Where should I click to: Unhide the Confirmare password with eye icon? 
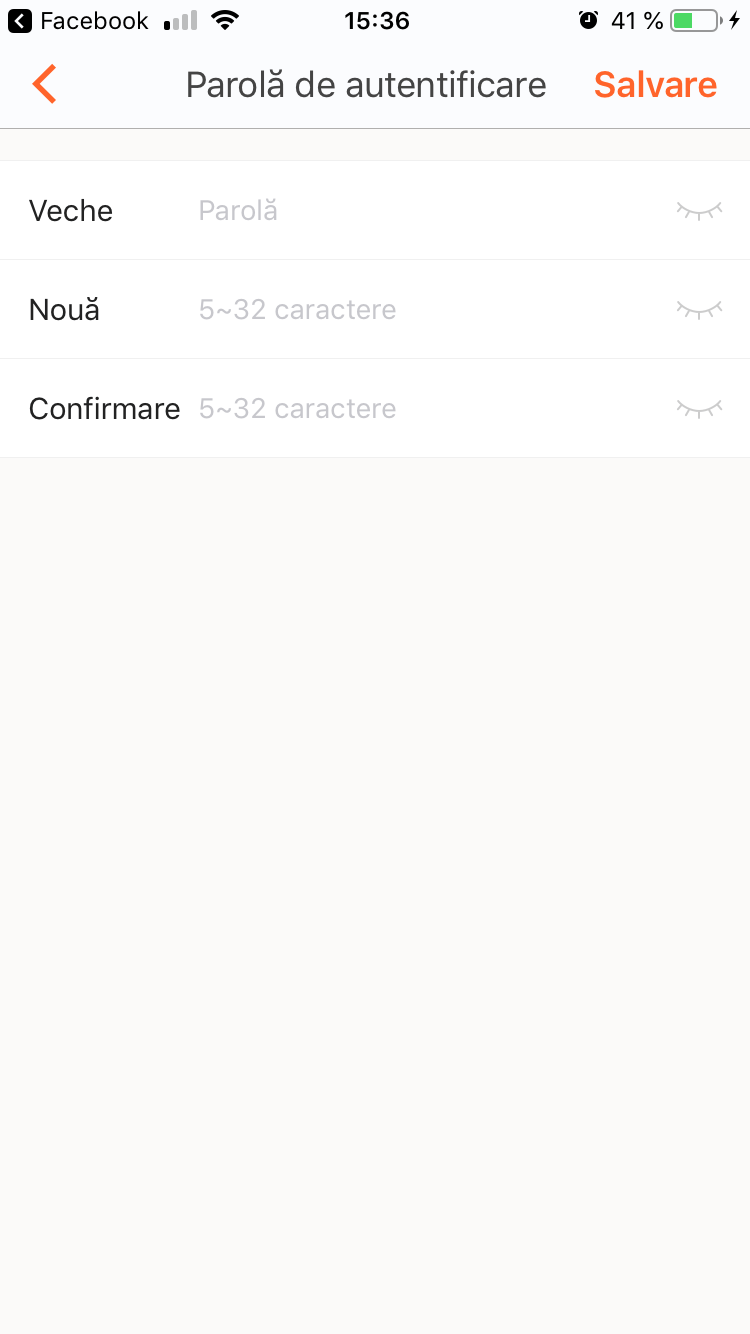[699, 408]
